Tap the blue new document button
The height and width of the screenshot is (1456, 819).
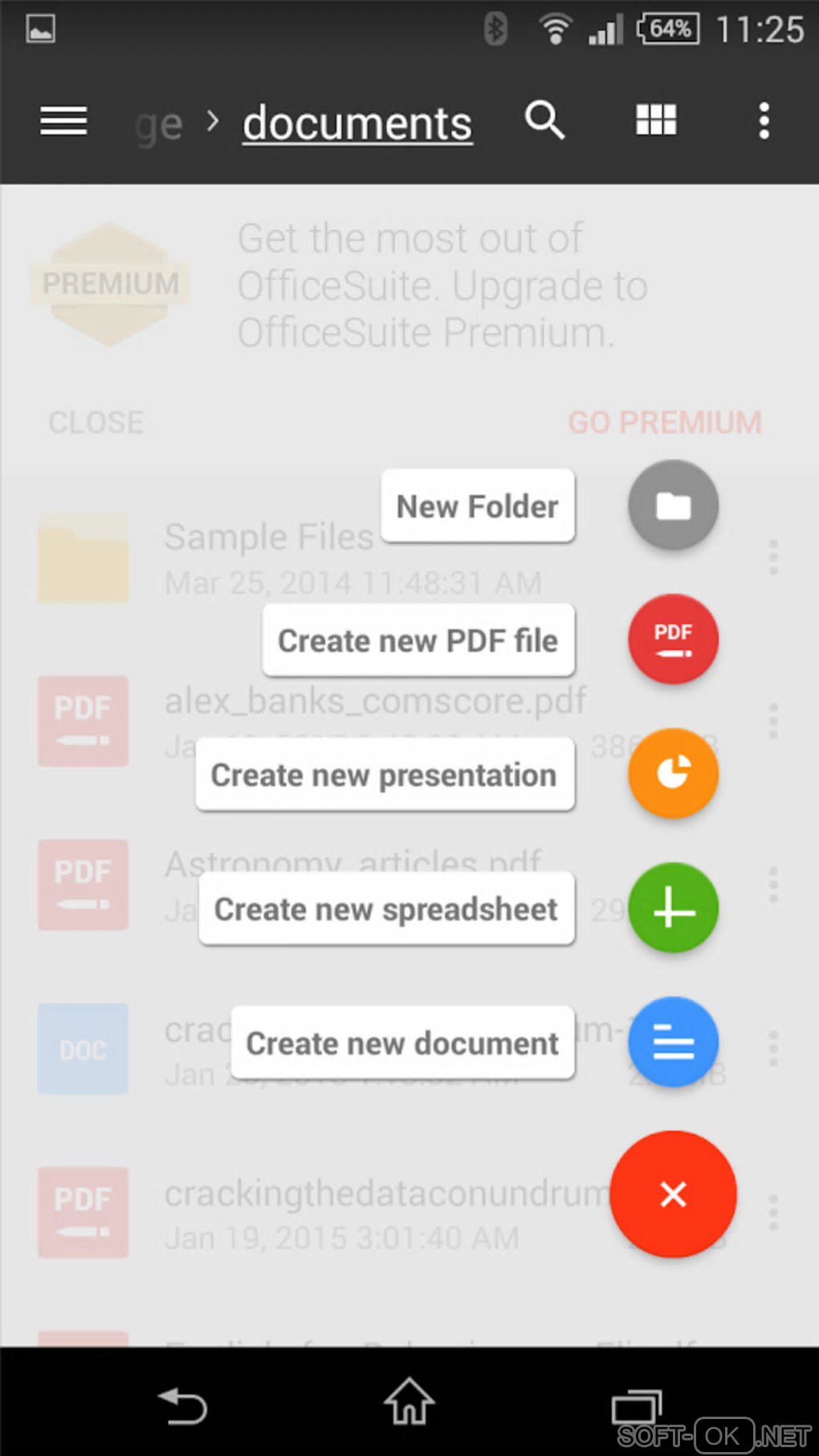click(673, 1042)
